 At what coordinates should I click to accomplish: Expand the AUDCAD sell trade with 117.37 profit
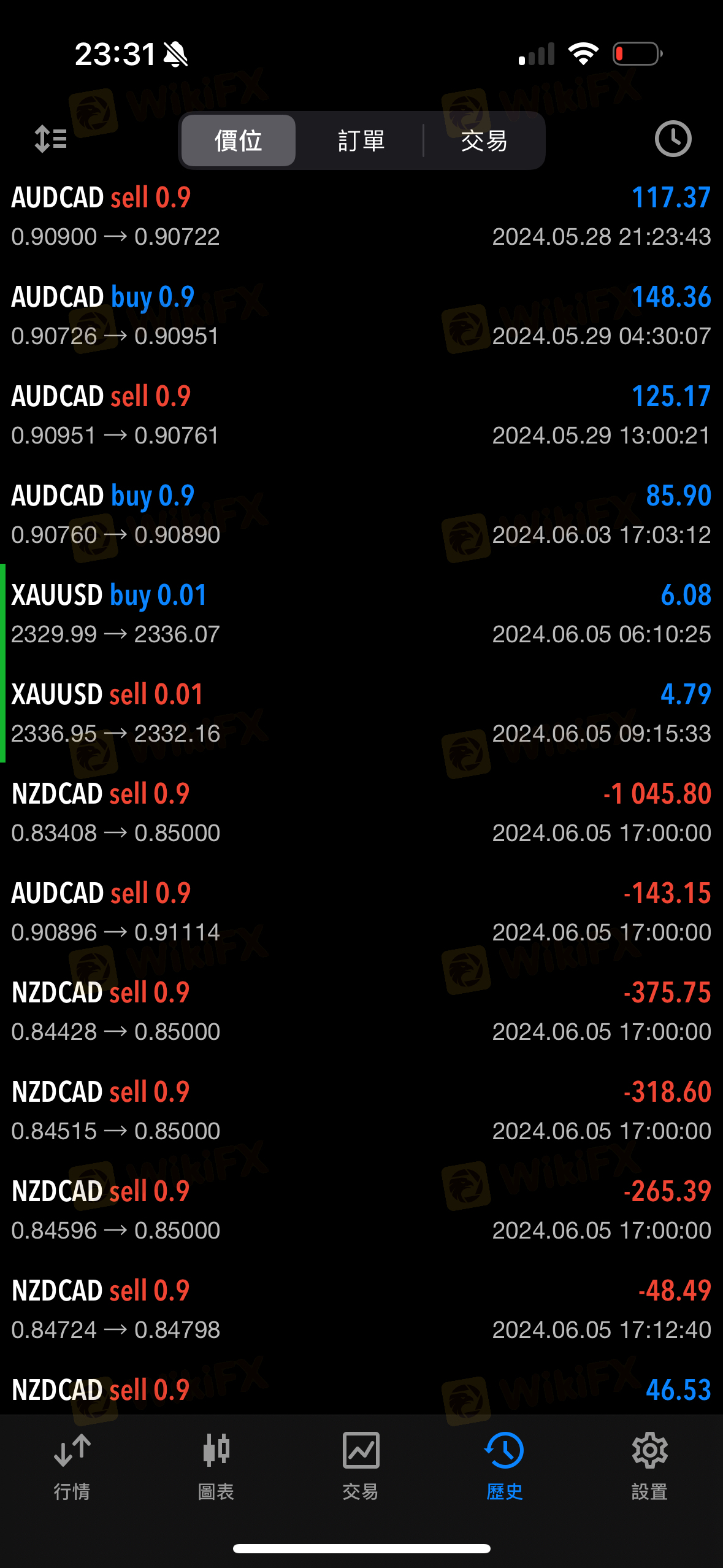[361, 216]
